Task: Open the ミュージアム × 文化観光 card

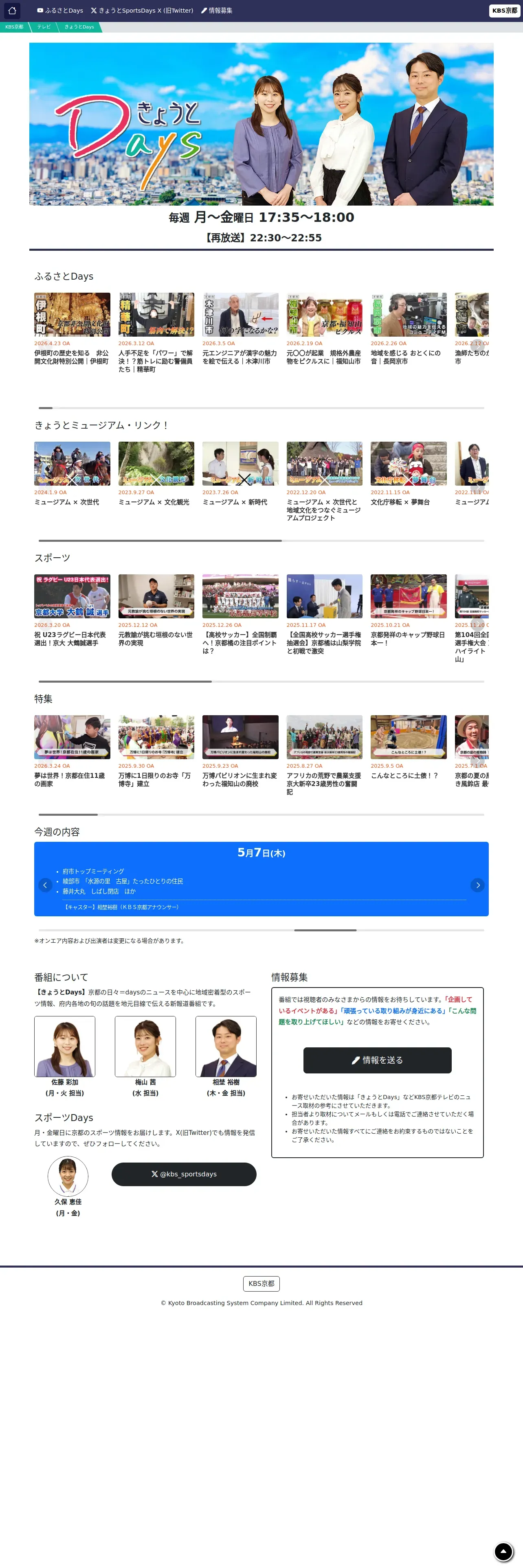Action: (156, 473)
